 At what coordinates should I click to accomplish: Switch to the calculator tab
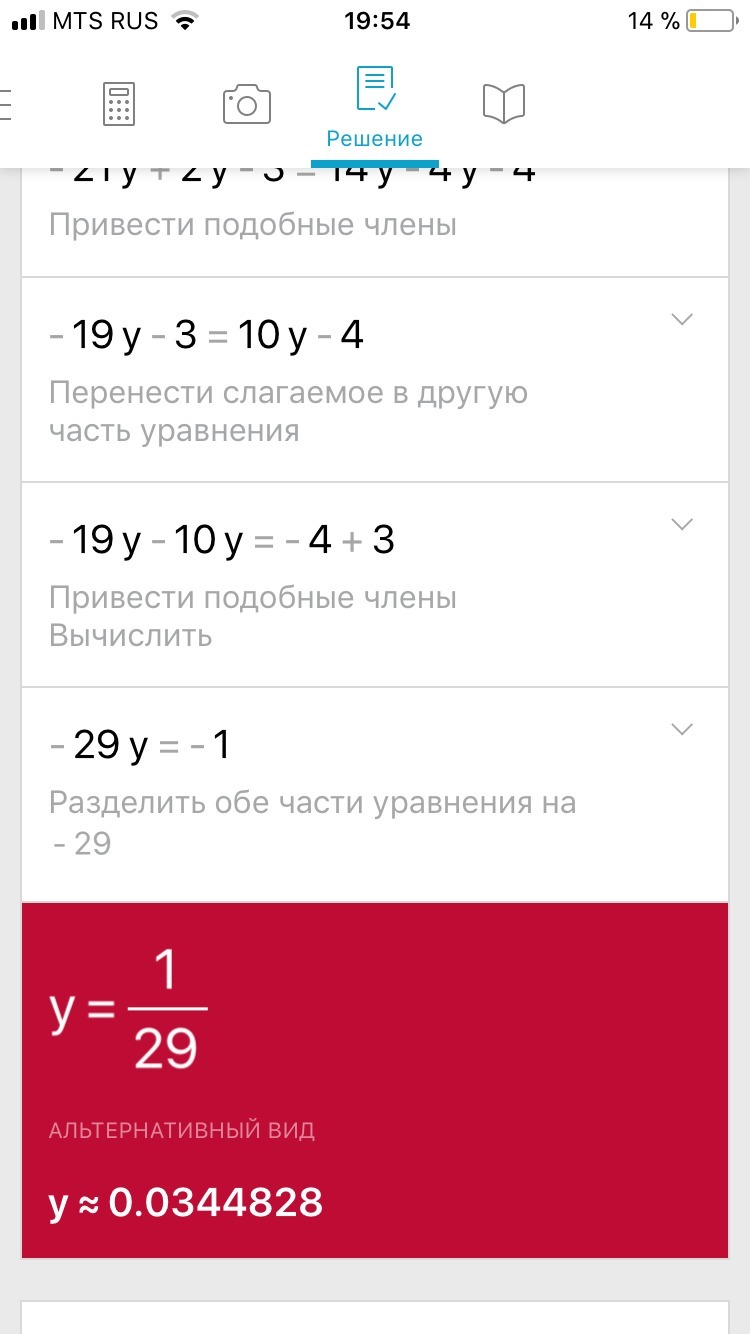pos(119,104)
